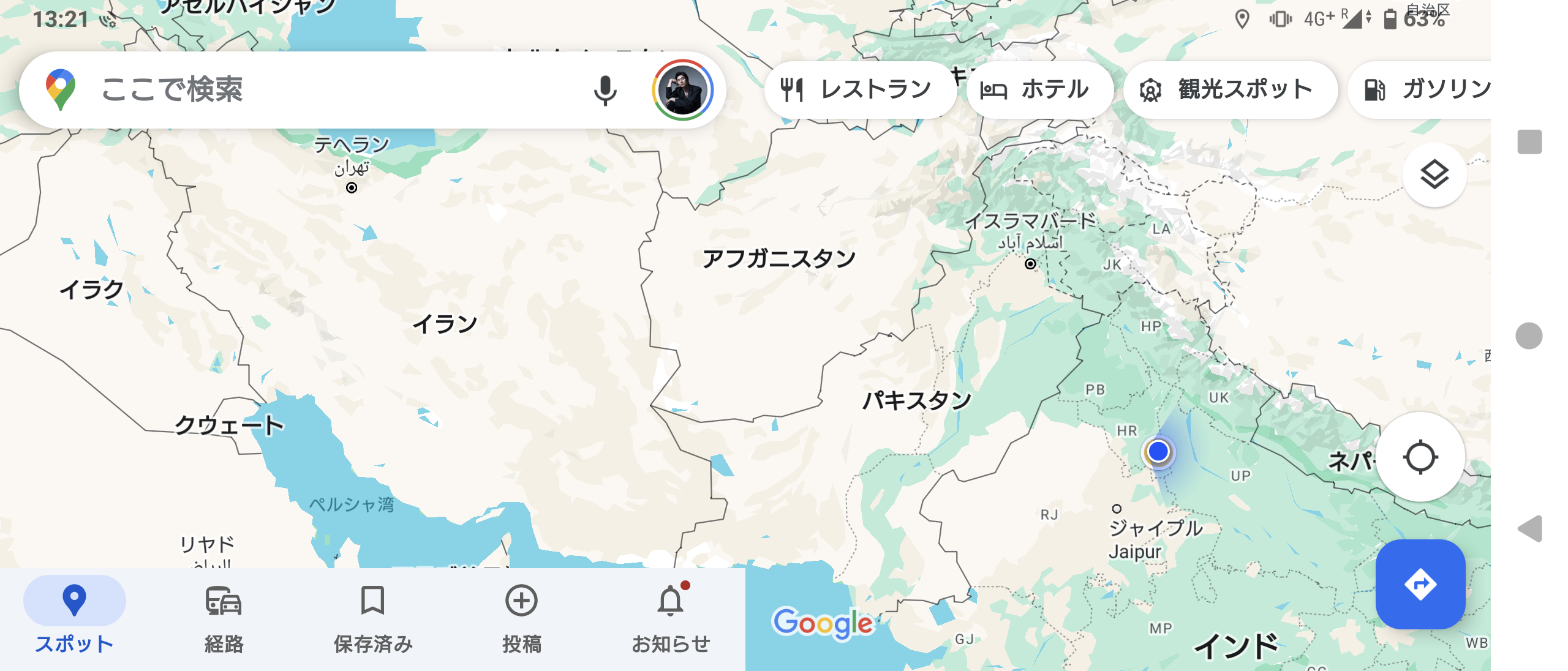Open the お知らせ notifications tab

671,617
